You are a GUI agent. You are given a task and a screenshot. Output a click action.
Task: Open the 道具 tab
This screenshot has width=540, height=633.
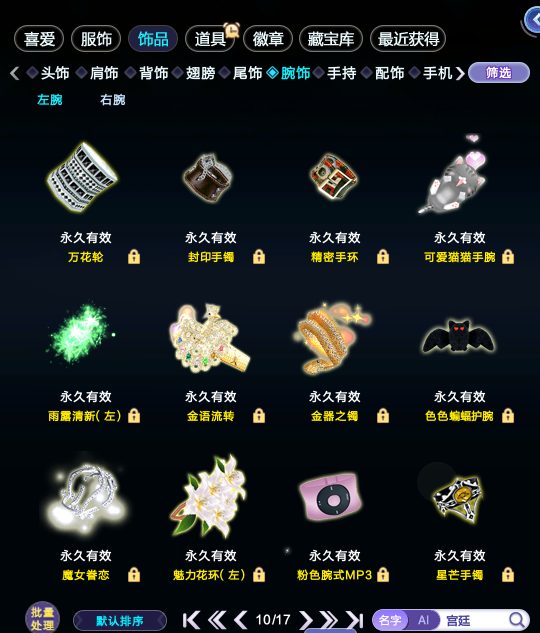coord(210,39)
